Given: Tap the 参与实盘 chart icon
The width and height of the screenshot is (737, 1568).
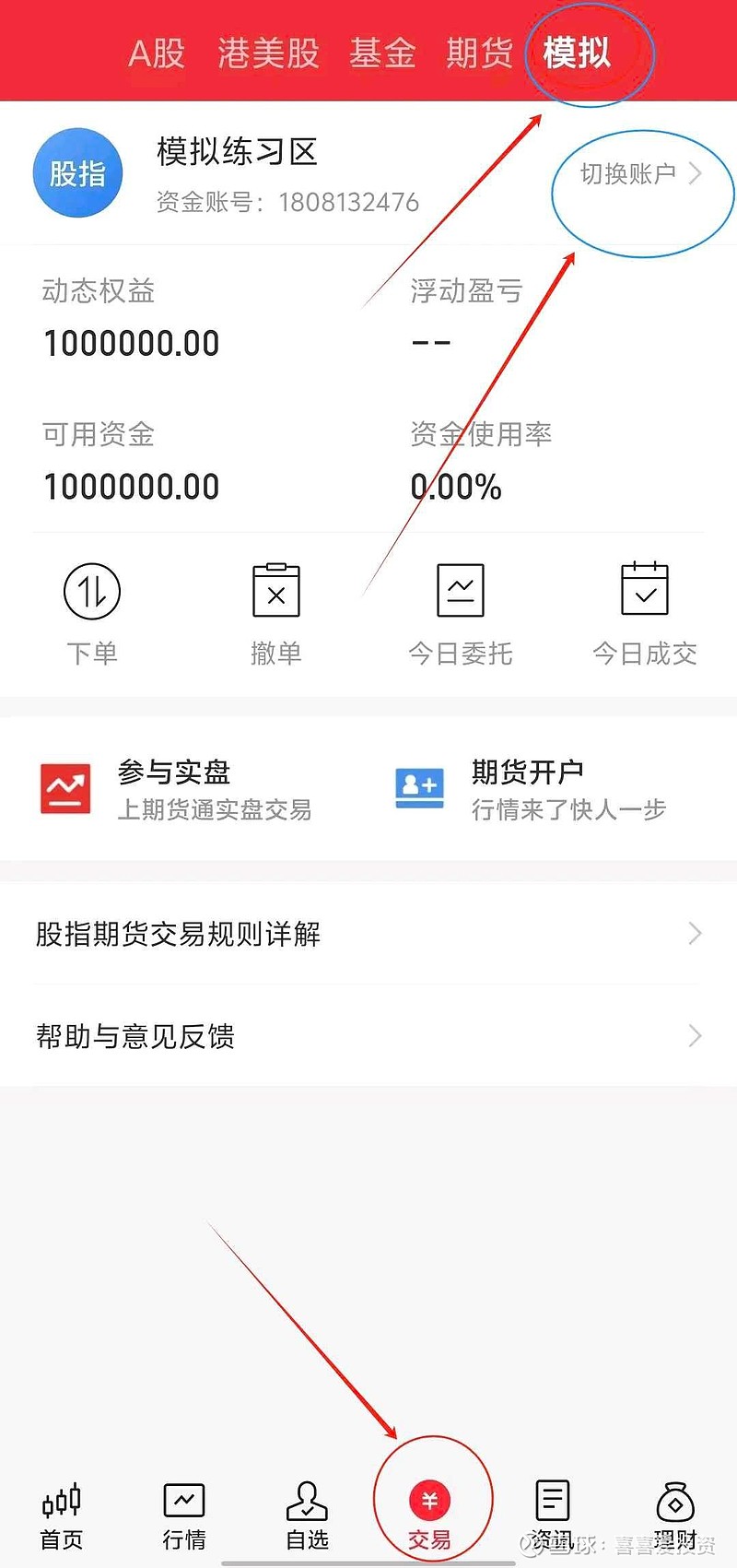Looking at the screenshot, I should (64, 788).
